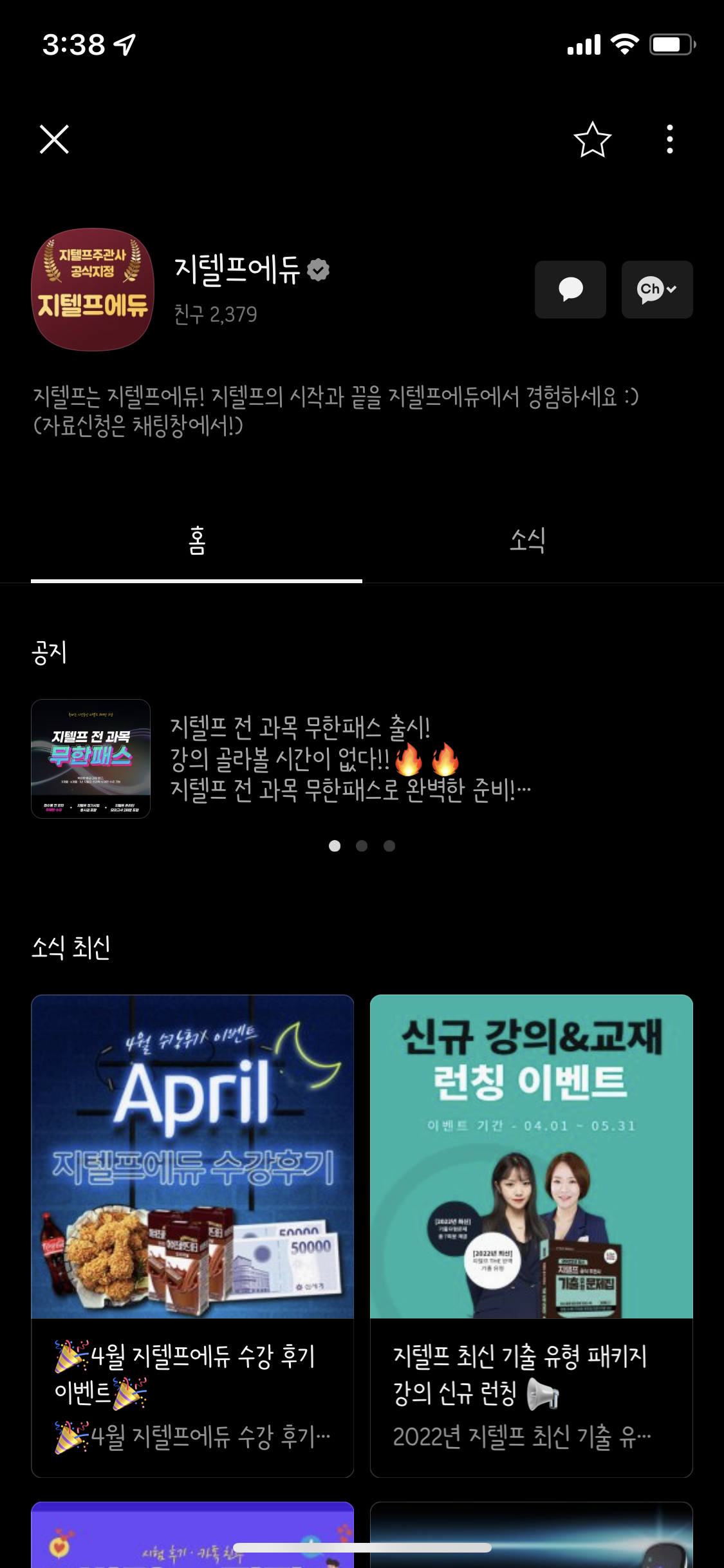Start a chat with 지텔프에듀
The height and width of the screenshot is (1568, 724).
point(570,290)
